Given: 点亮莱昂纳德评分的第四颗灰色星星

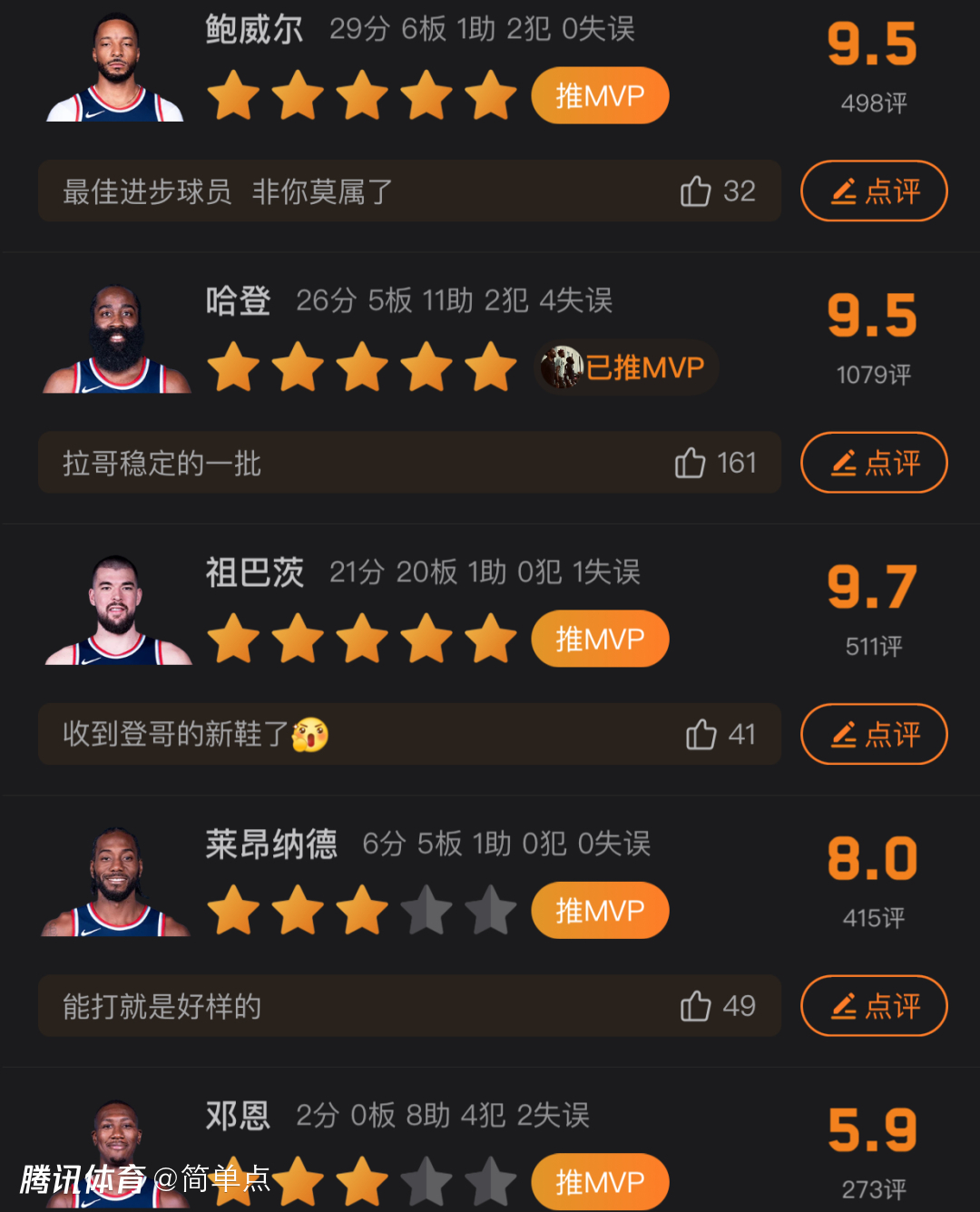Looking at the screenshot, I should tap(426, 910).
